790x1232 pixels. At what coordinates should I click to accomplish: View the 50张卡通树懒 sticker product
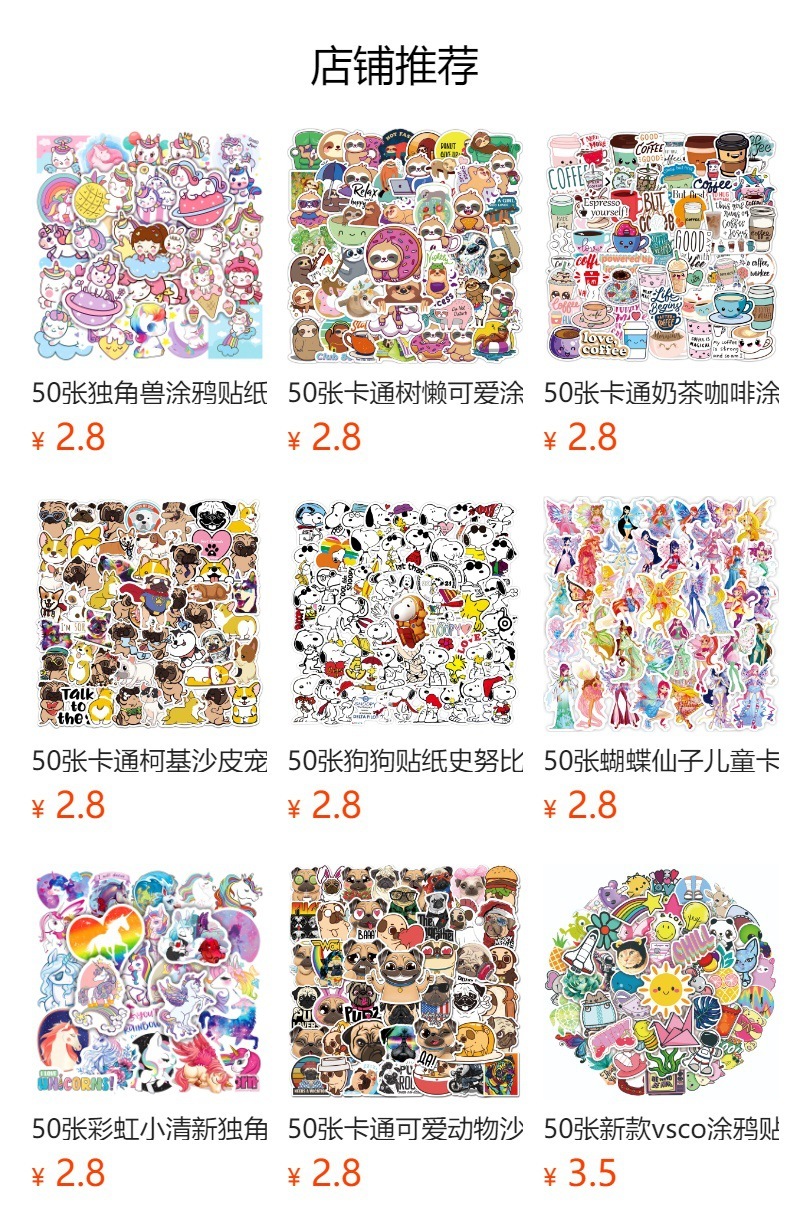tap(405, 247)
